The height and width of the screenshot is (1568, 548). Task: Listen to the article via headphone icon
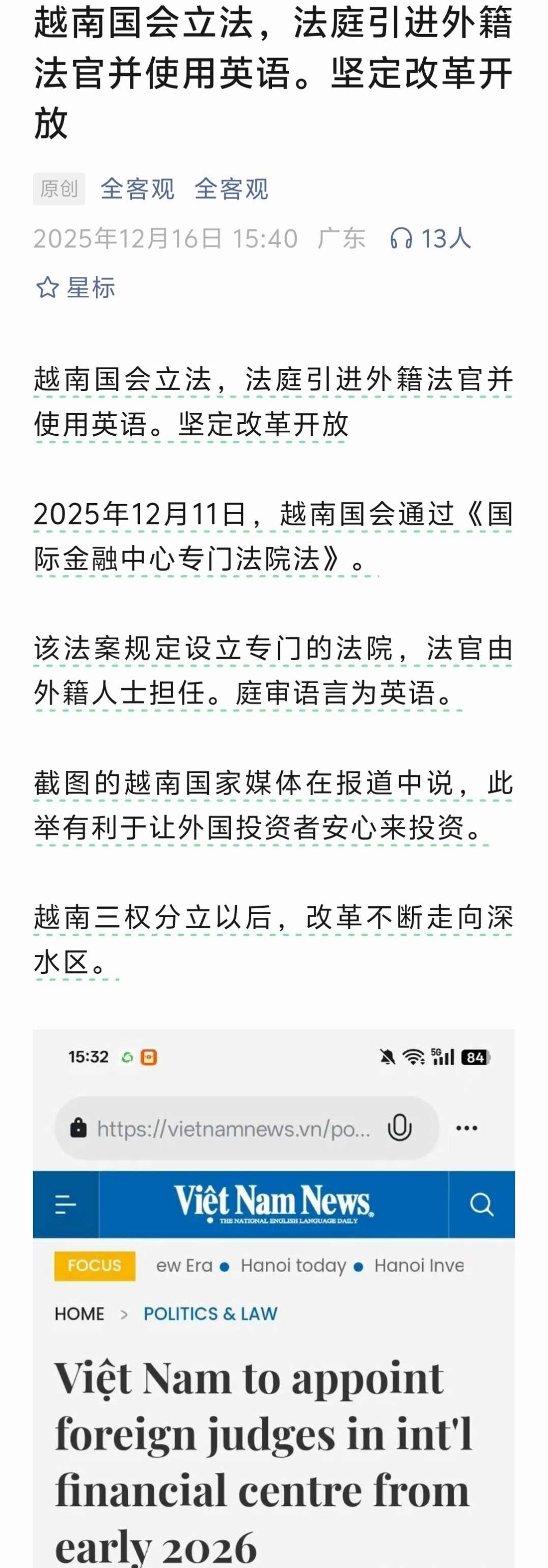coord(401,239)
